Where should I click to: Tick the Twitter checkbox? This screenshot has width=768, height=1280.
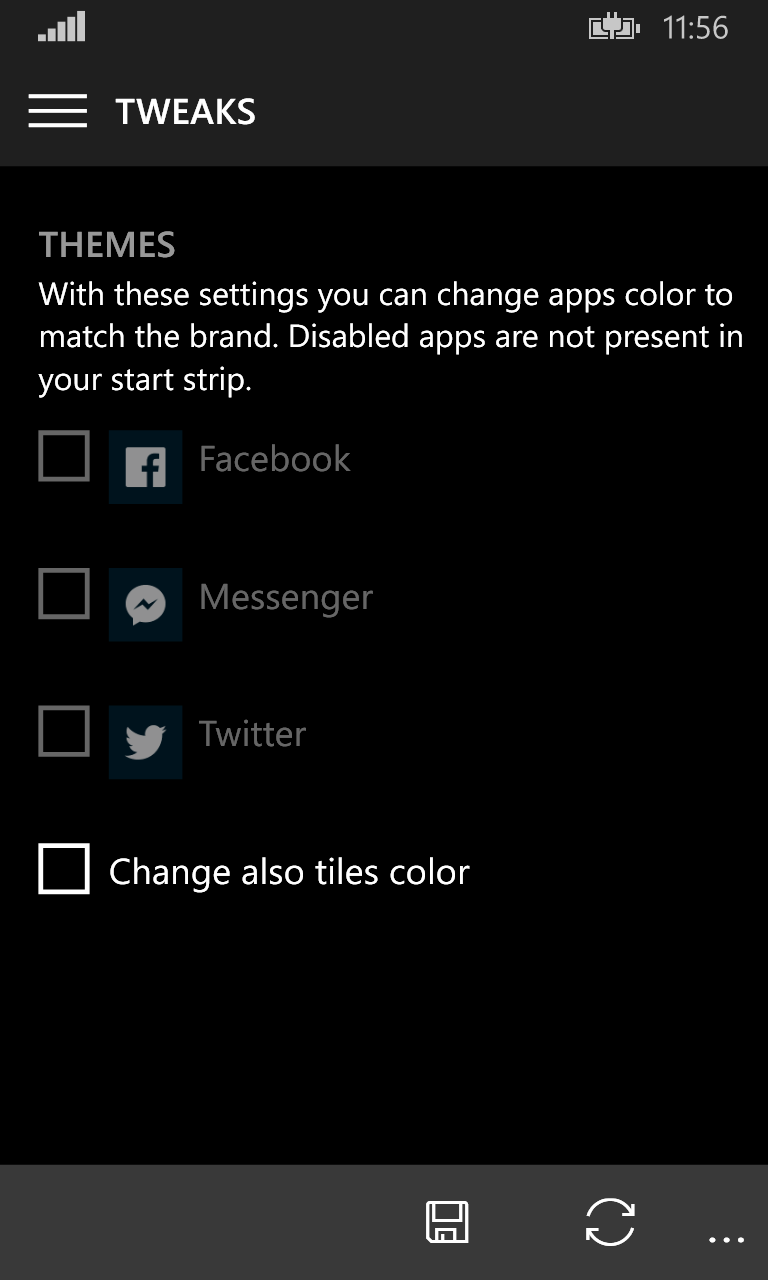[64, 731]
